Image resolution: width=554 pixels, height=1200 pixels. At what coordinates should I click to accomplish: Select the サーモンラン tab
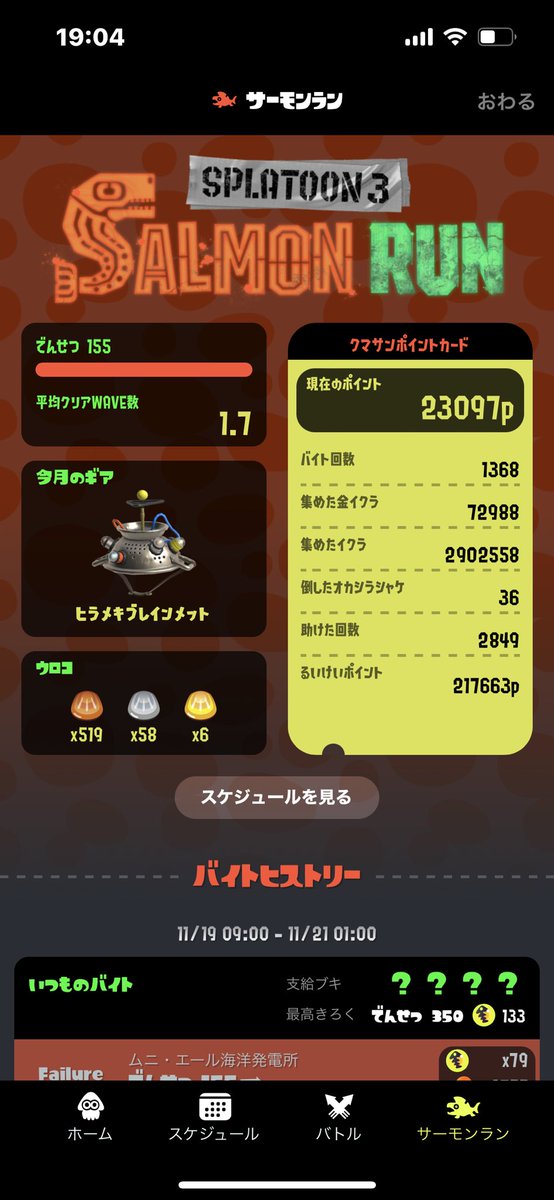(x=463, y=1117)
